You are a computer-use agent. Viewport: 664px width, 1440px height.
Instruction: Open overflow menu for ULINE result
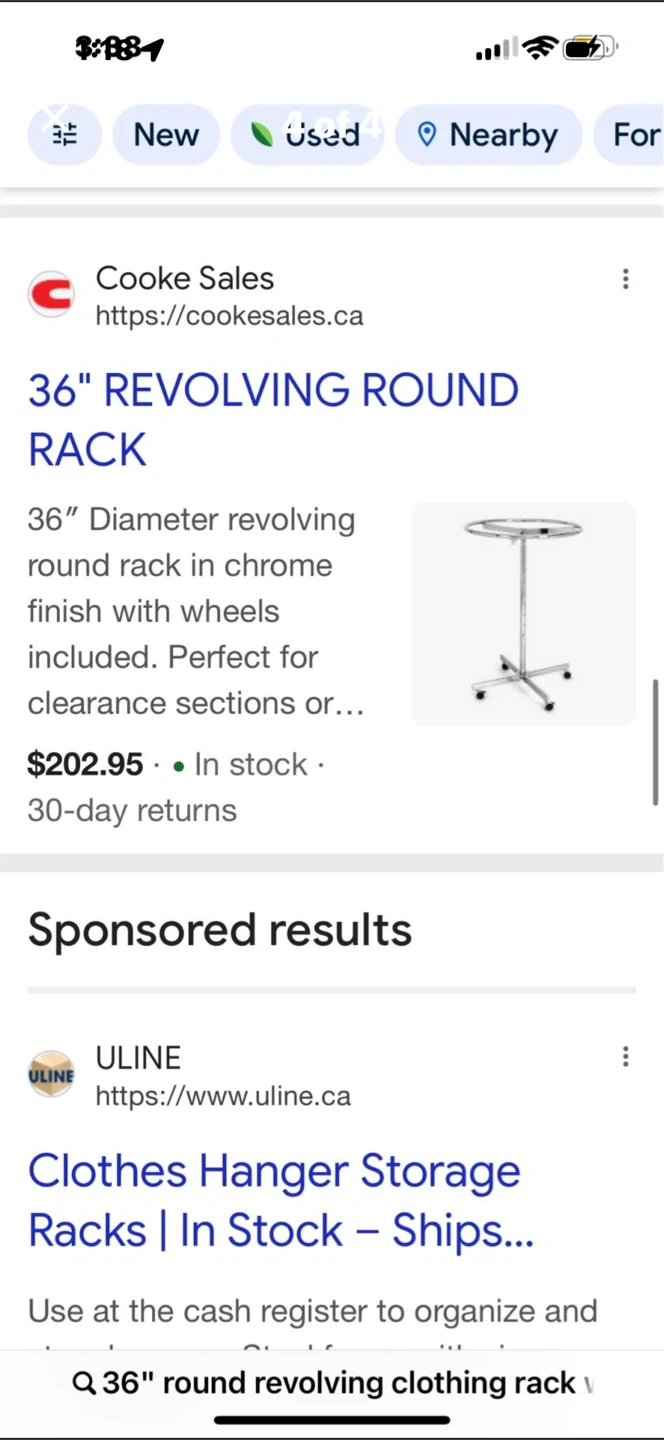[625, 1057]
